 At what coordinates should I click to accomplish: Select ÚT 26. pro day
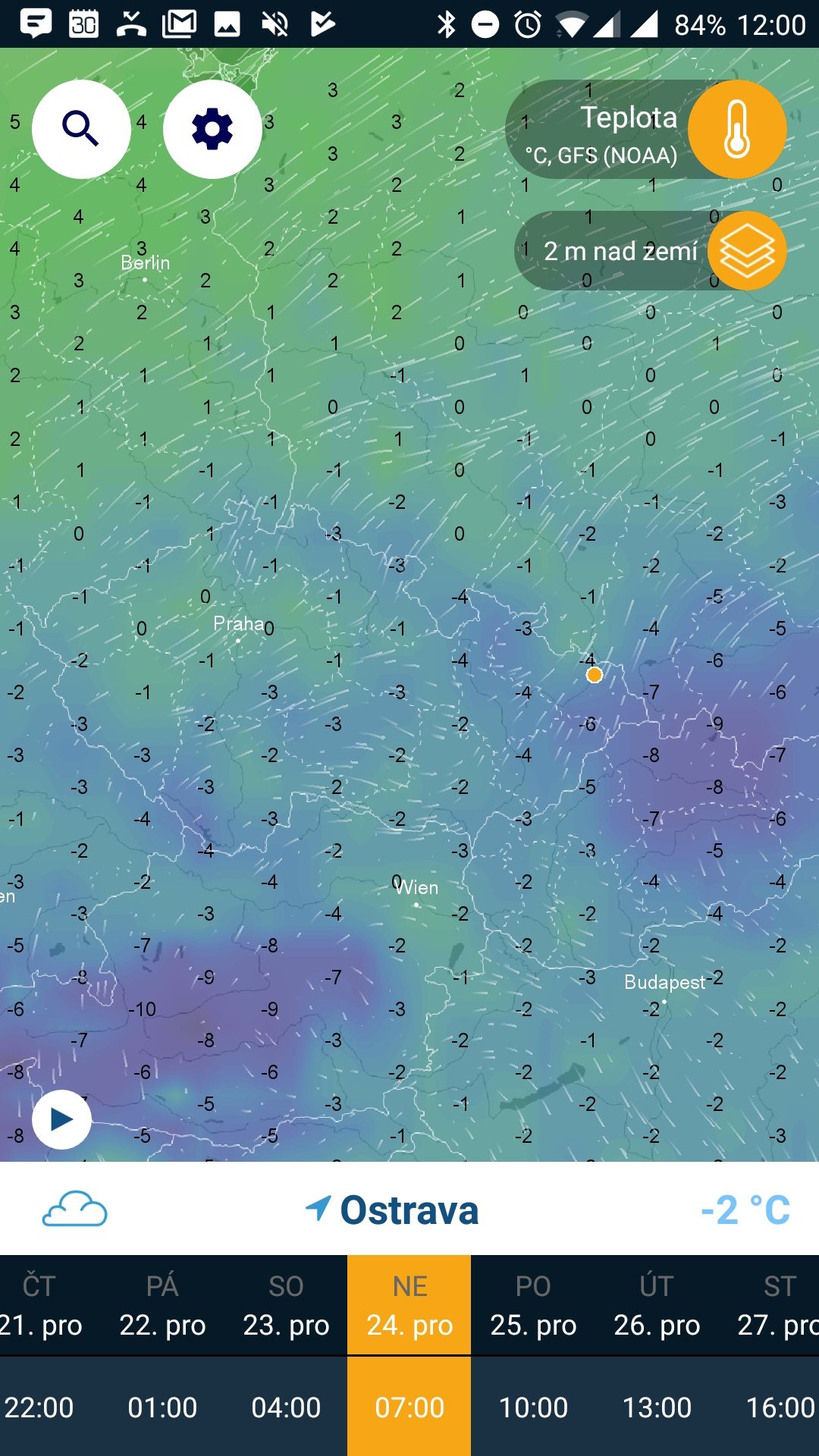coord(657,1305)
